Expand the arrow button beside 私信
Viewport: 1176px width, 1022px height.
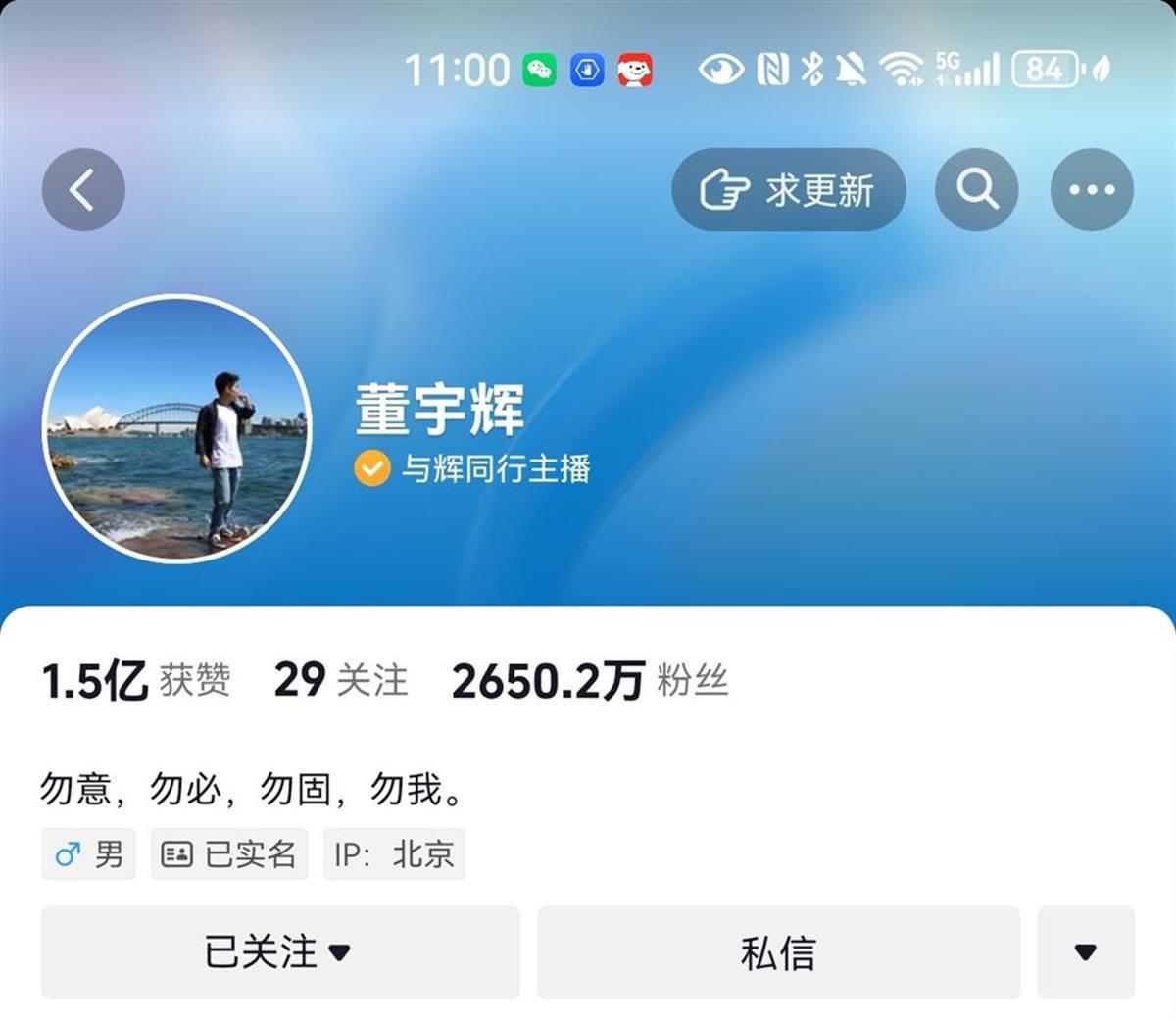pos(1085,952)
